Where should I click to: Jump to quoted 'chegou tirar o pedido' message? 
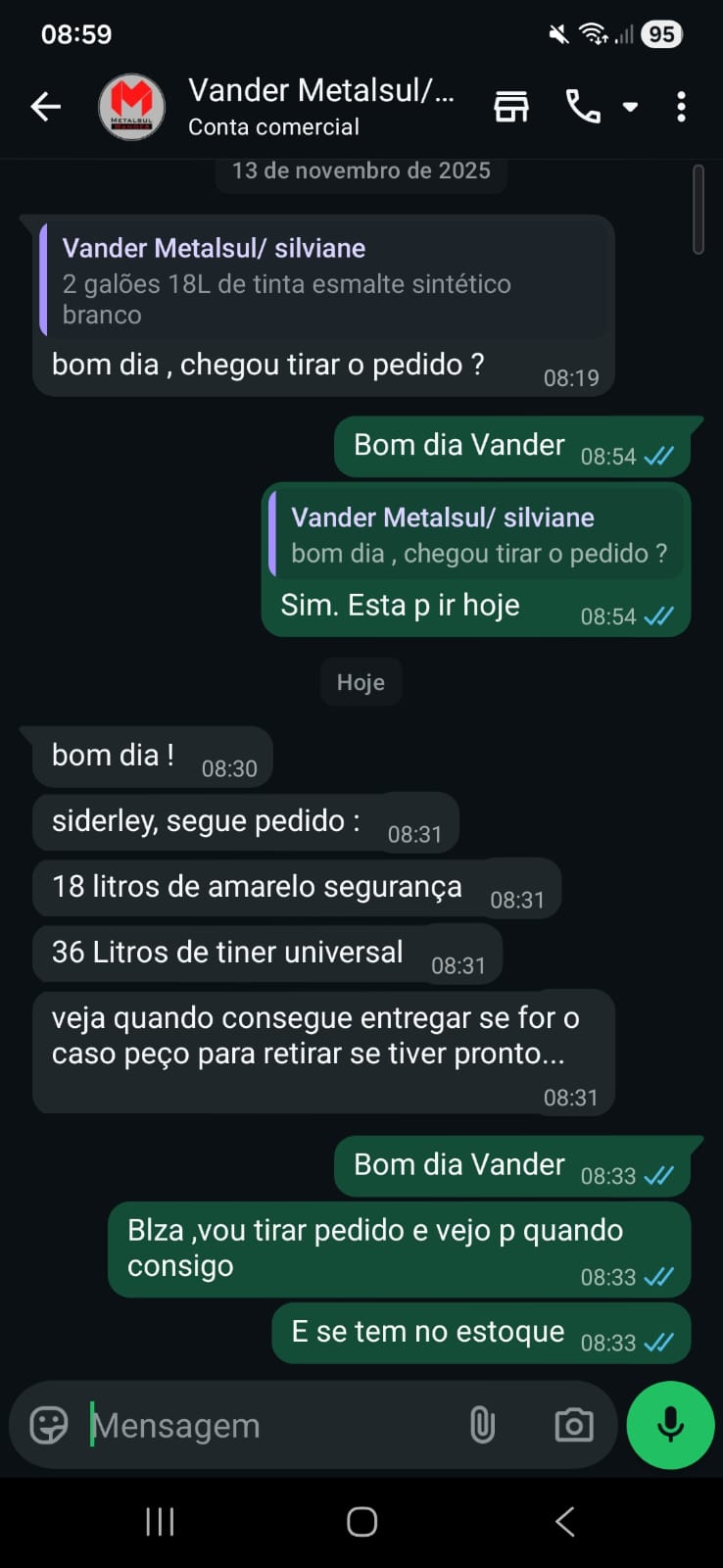(x=477, y=535)
